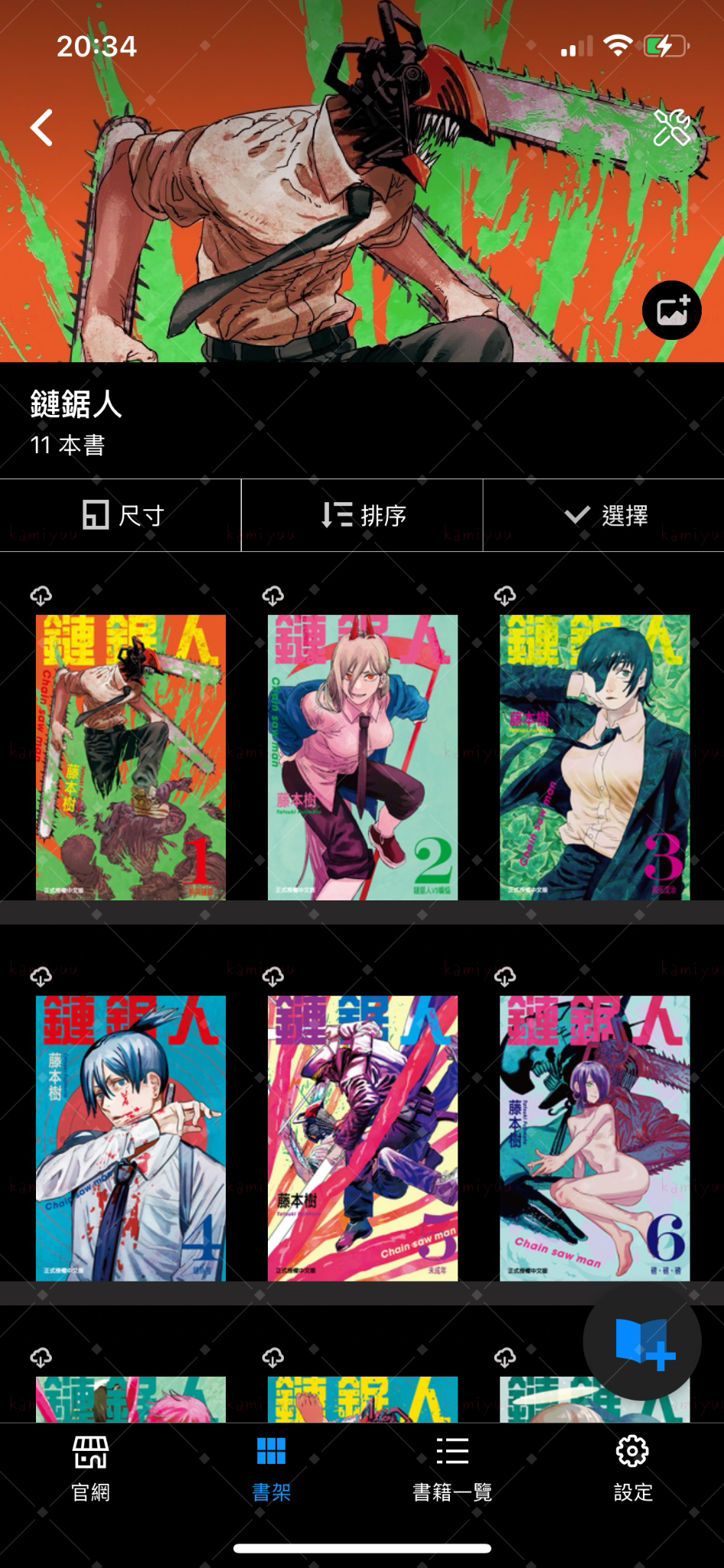Add a book with the floating button
The image size is (724, 1568).
click(x=642, y=1341)
